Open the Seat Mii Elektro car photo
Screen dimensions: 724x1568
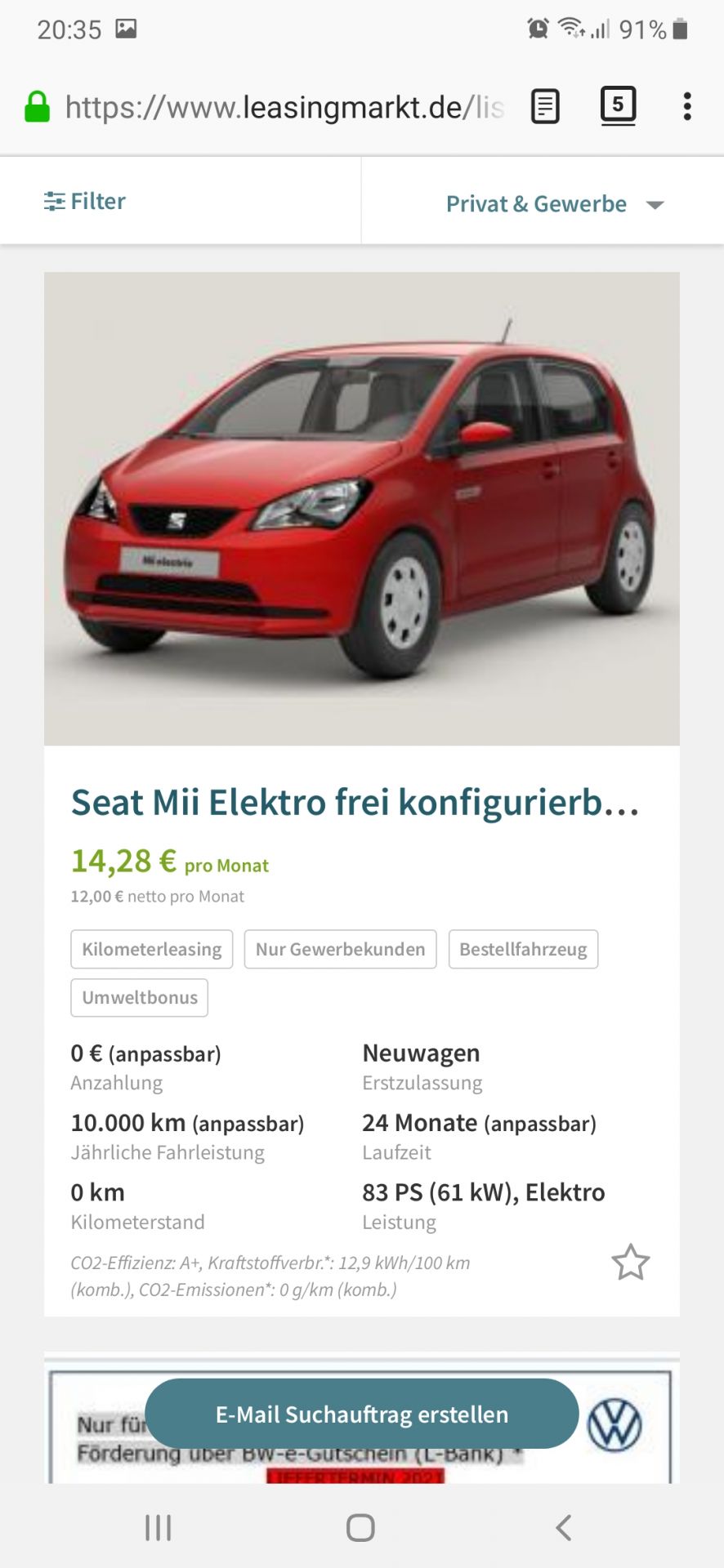tap(361, 508)
